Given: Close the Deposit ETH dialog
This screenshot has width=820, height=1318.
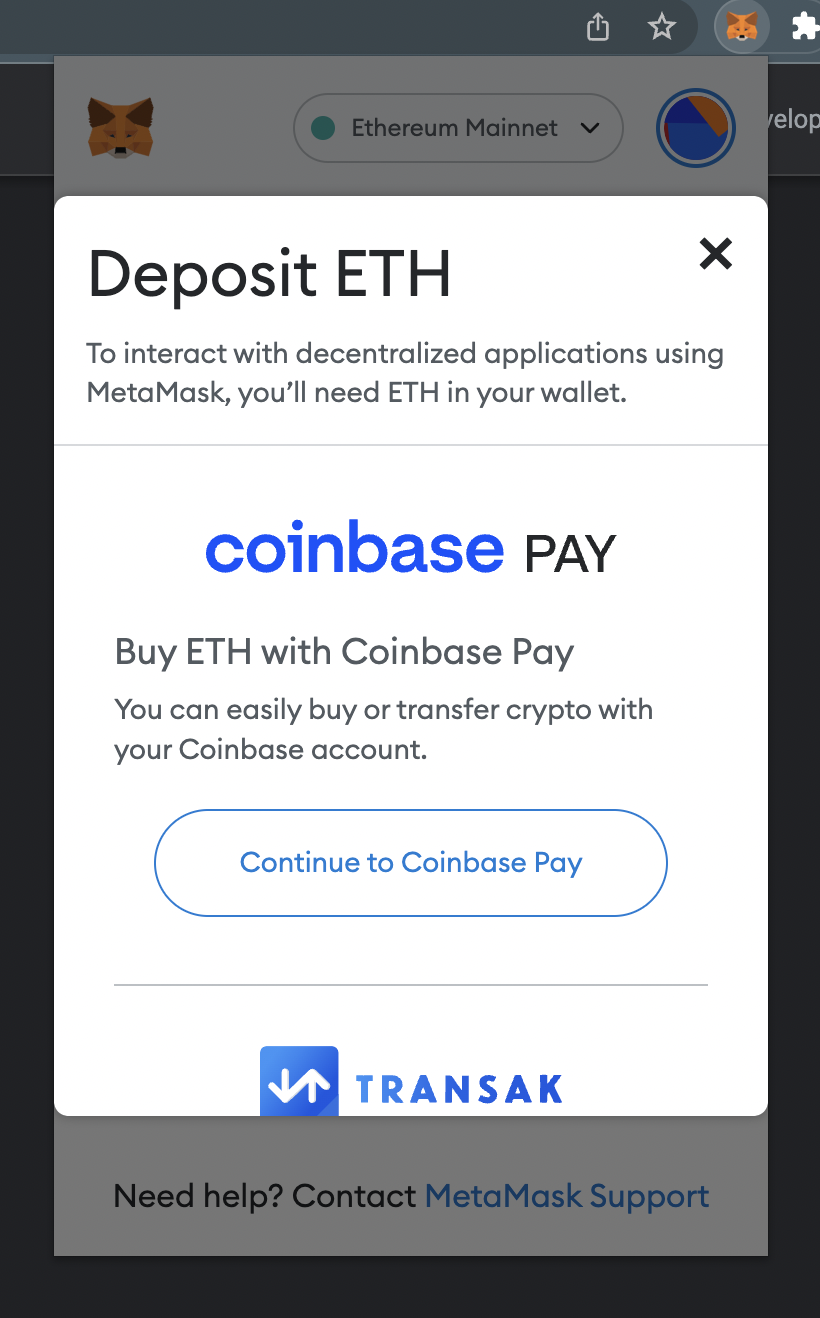Looking at the screenshot, I should coord(715,254).
